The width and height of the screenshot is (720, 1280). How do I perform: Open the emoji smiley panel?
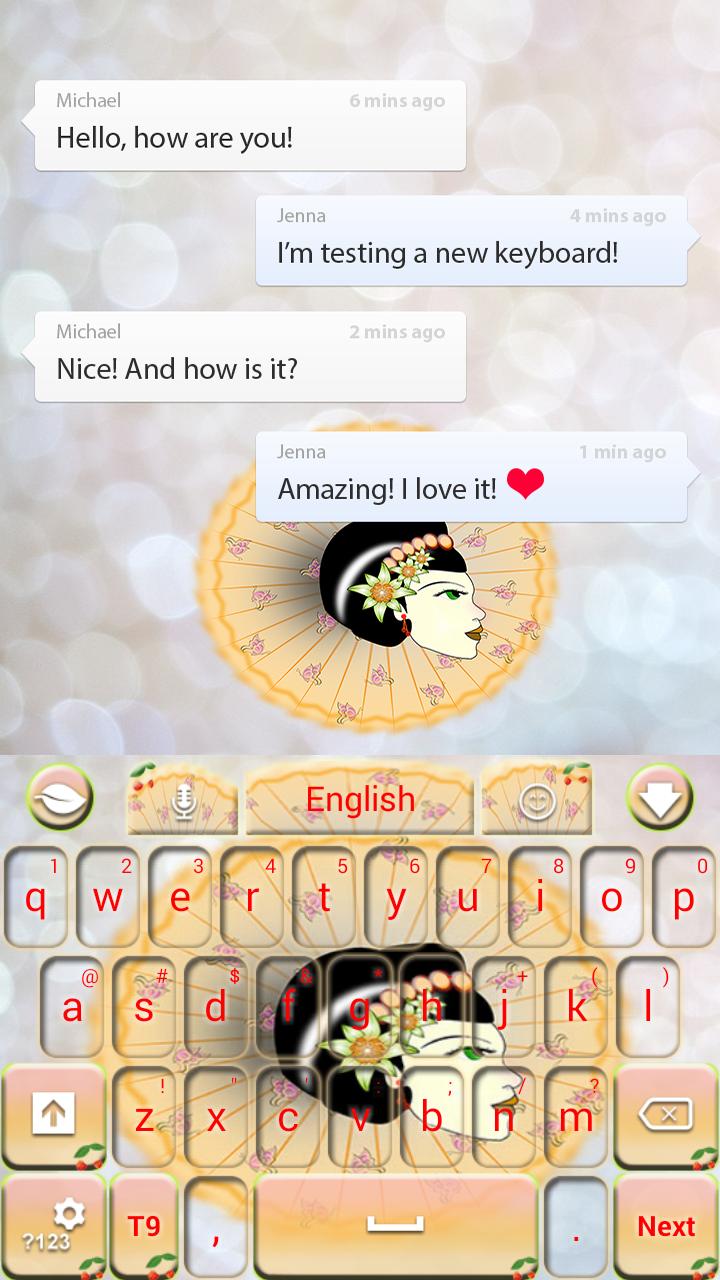[536, 800]
